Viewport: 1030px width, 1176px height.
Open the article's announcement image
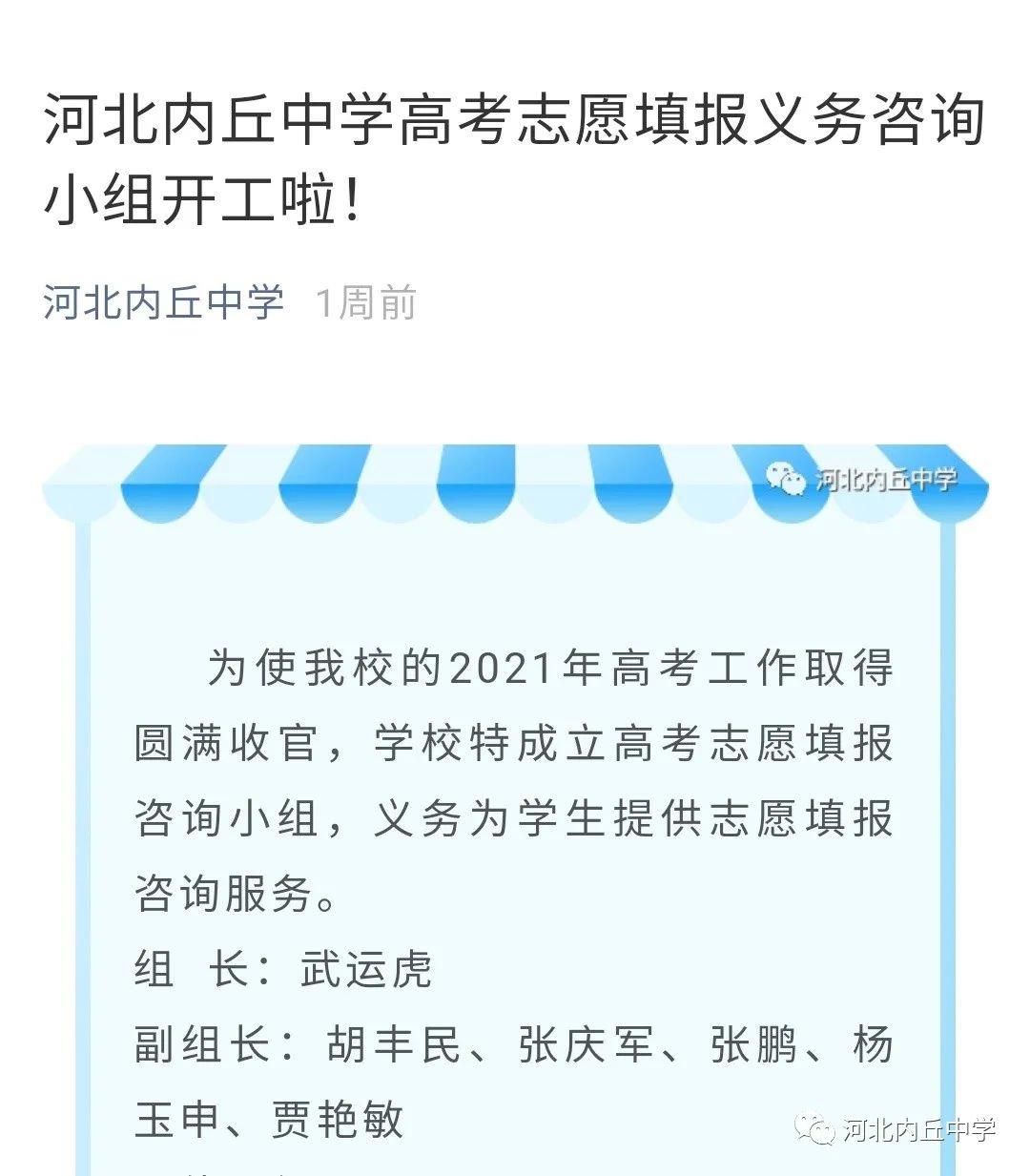pos(515,811)
